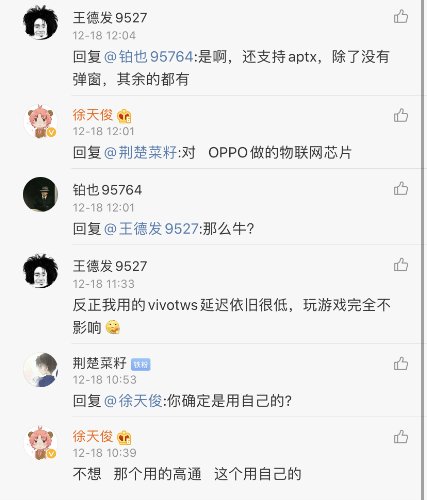427x500 pixels.
Task: Like 荆楚菜籽's comment from 10:53
Action: coord(401,364)
